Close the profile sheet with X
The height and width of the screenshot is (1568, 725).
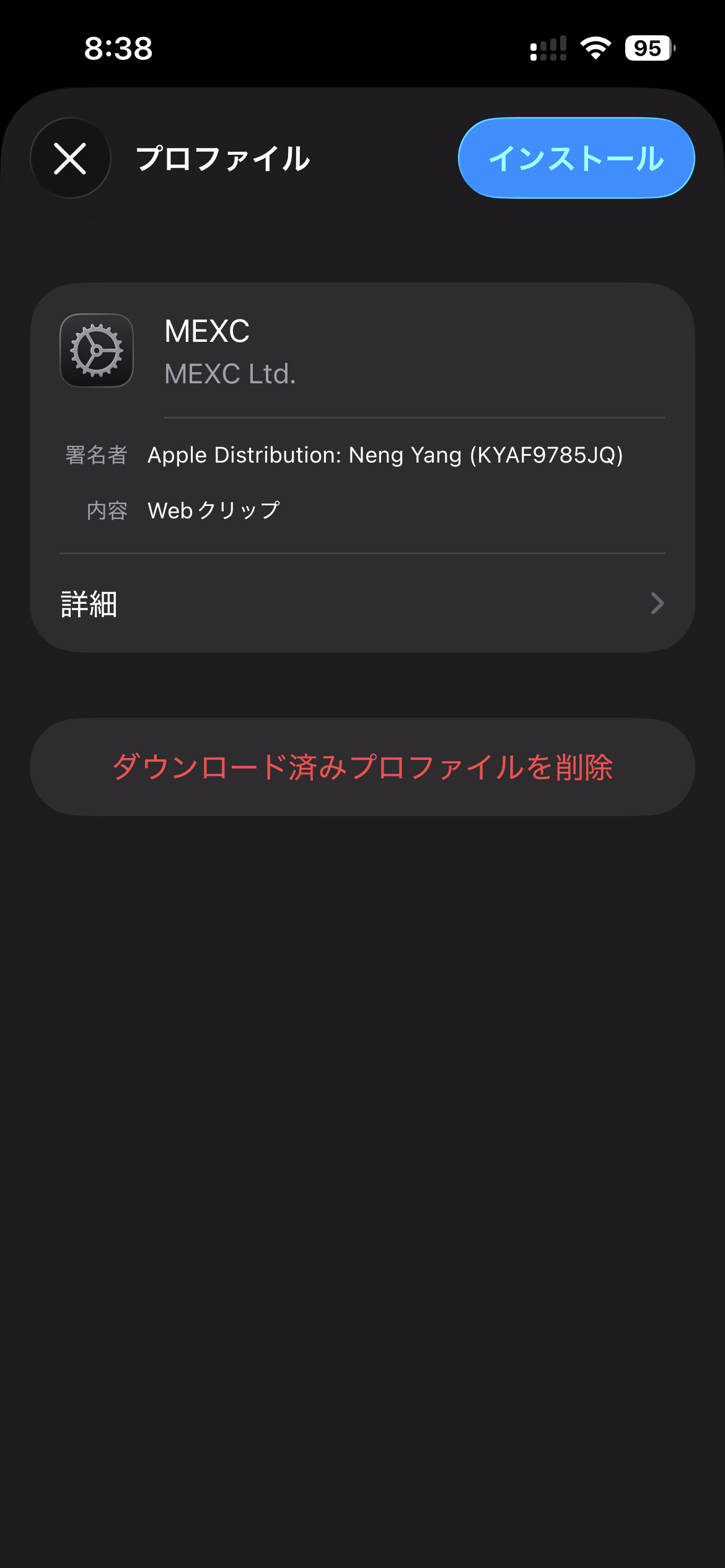click(x=70, y=159)
